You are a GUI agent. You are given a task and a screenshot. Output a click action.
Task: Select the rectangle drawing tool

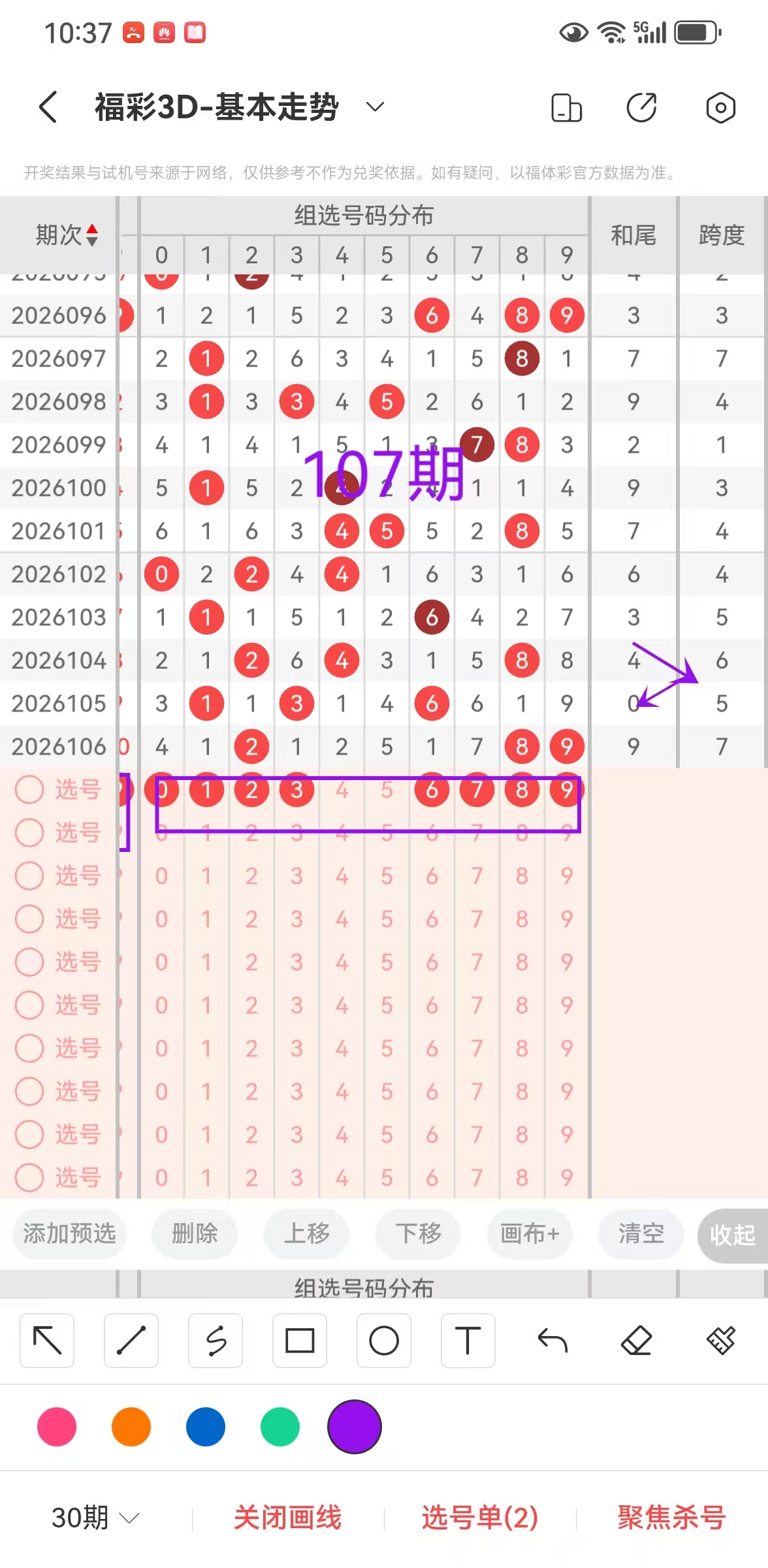300,1341
